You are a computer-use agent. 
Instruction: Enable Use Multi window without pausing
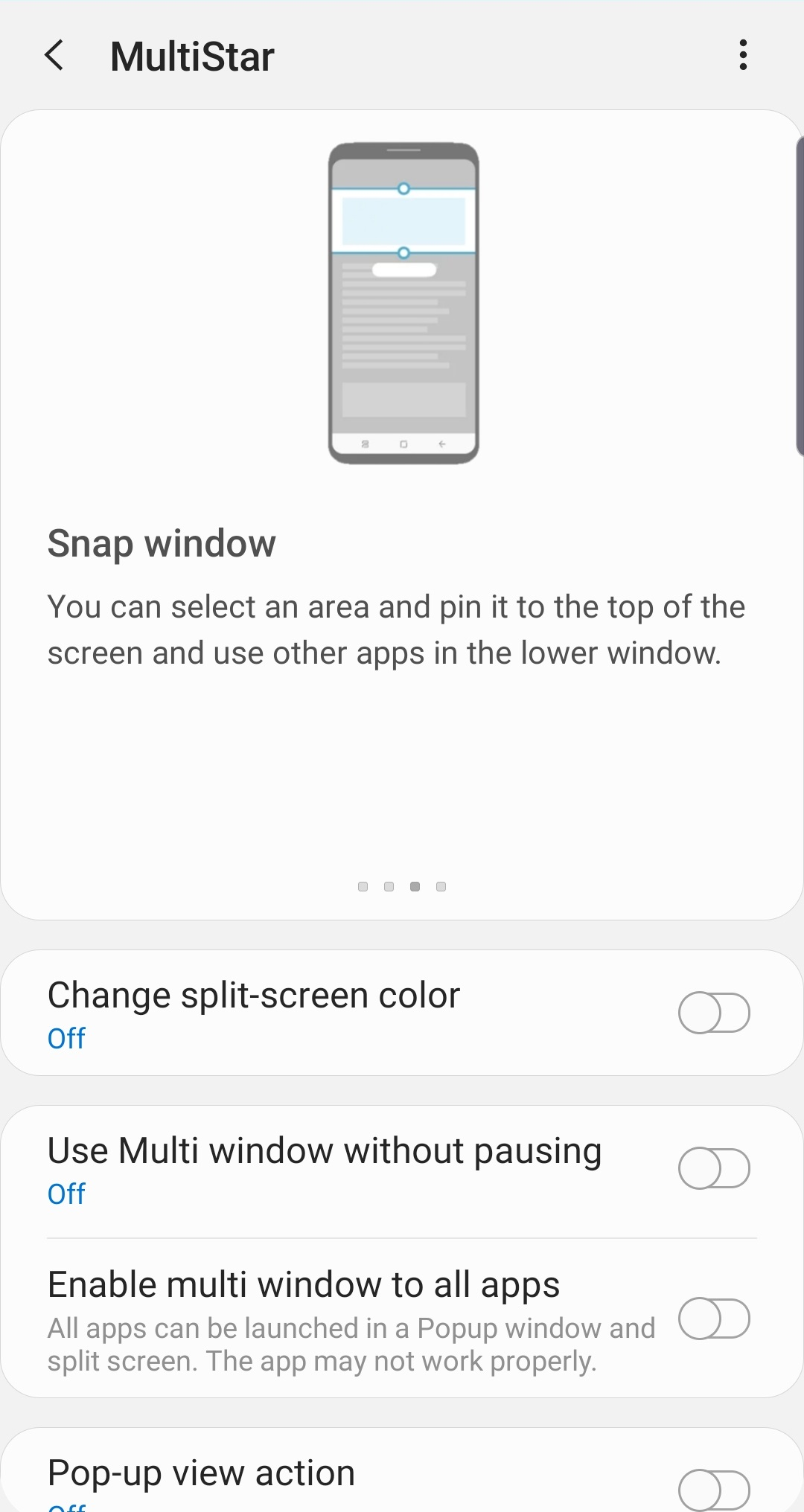[713, 1168]
